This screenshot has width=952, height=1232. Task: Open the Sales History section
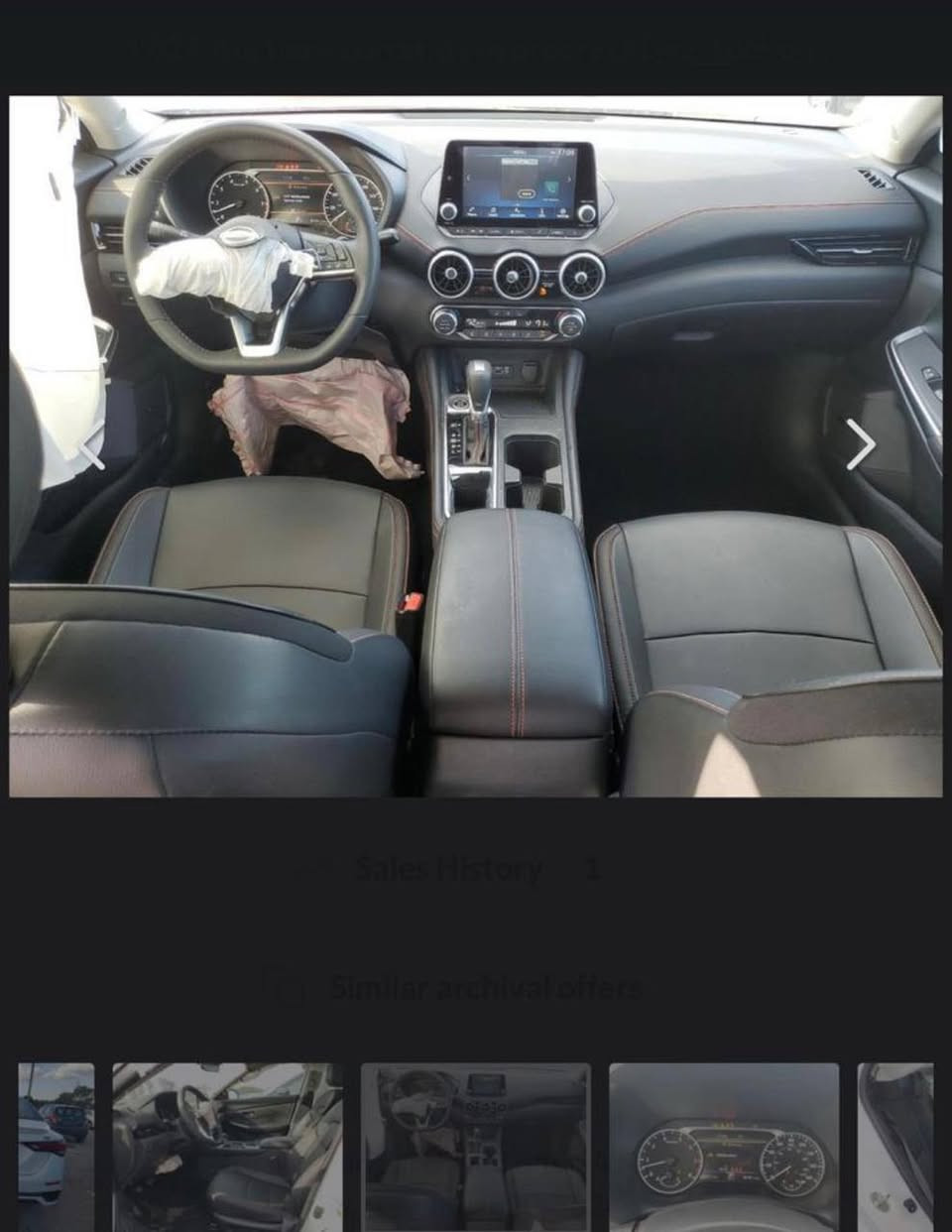click(448, 869)
